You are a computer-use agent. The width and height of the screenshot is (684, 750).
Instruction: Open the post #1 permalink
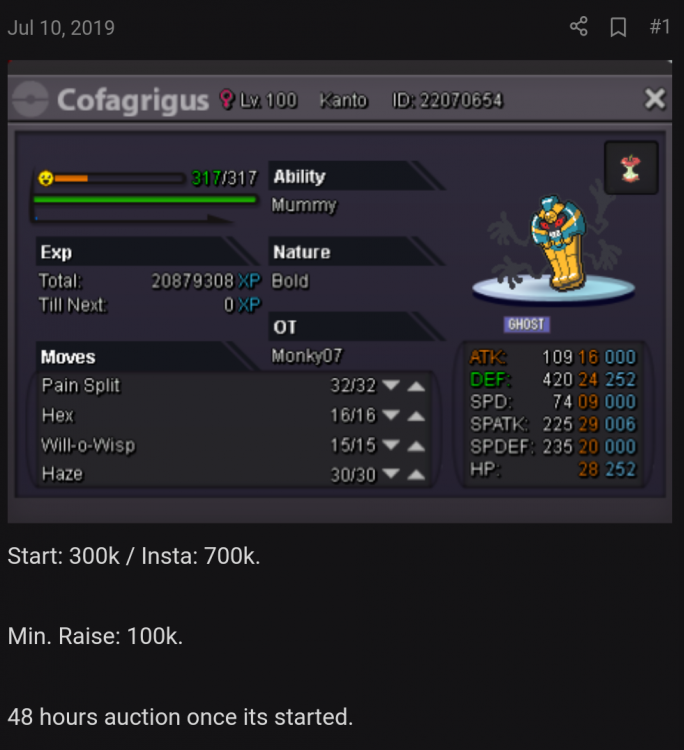click(659, 27)
